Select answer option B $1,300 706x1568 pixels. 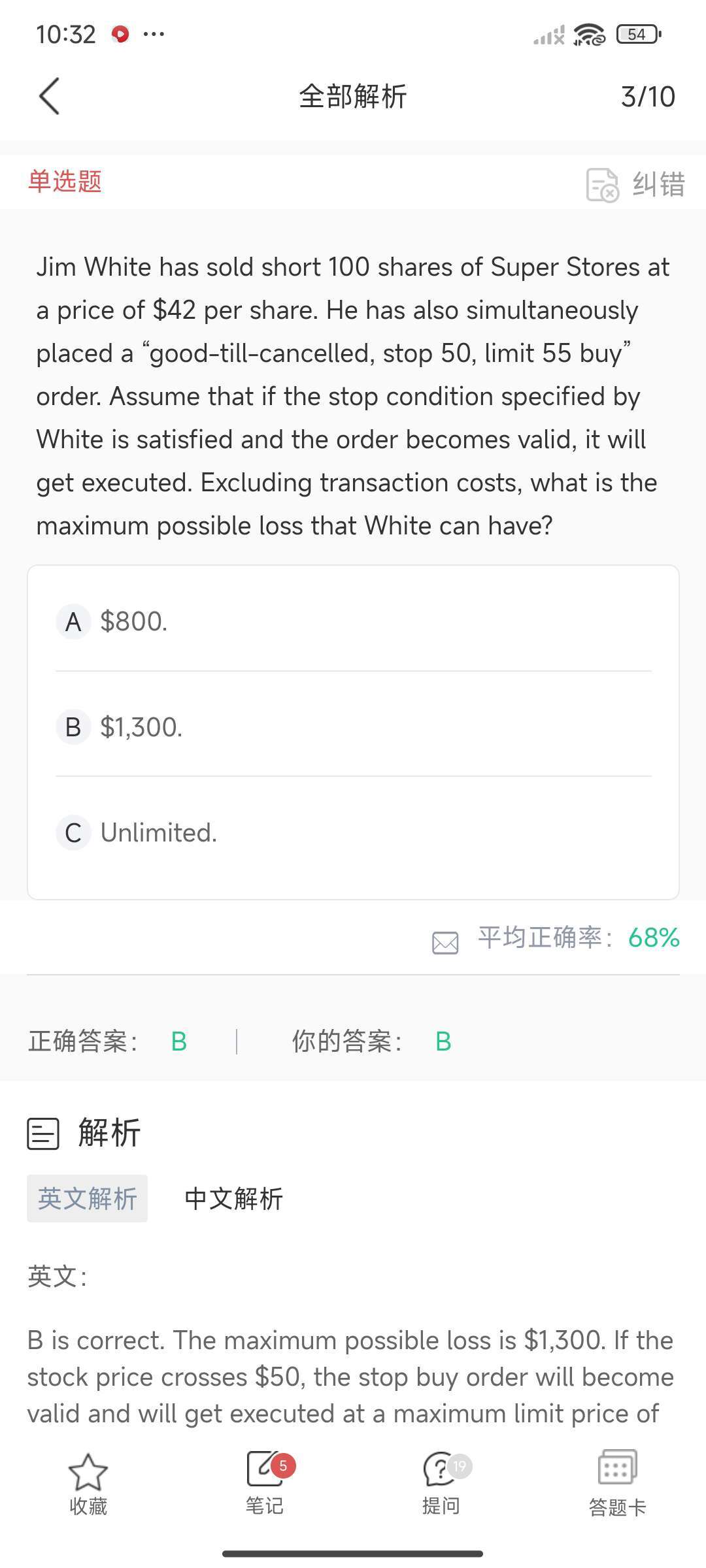click(x=353, y=727)
